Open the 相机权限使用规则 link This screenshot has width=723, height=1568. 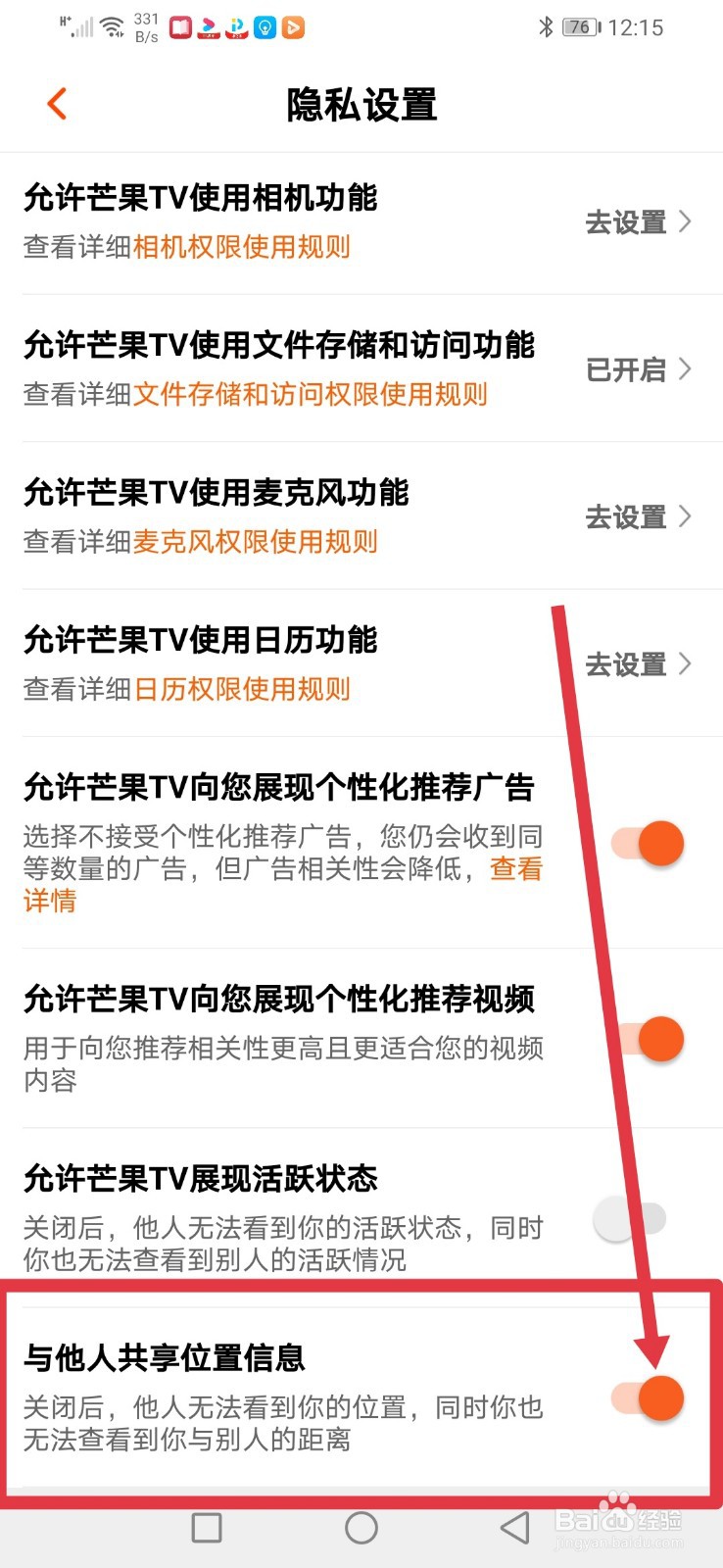[x=241, y=247]
